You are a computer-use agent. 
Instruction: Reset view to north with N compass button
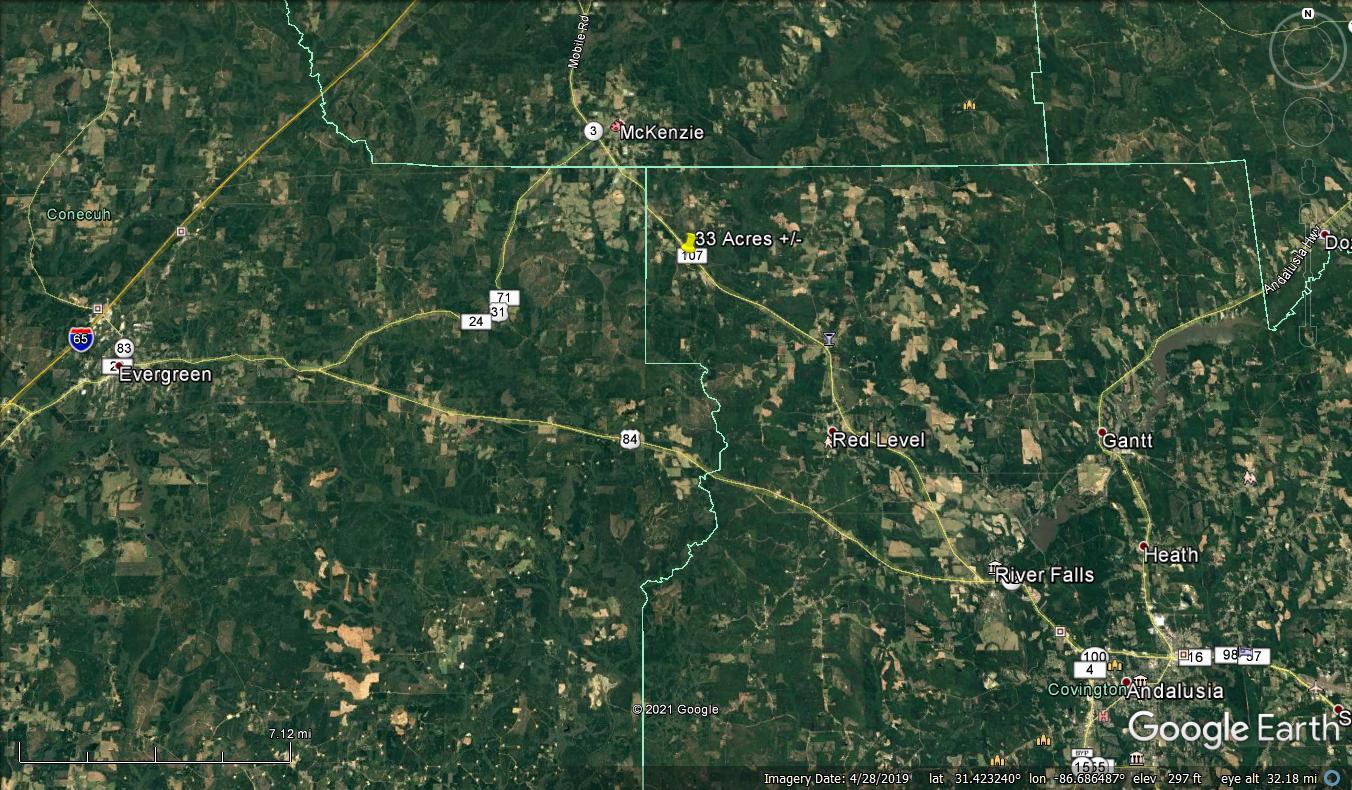click(1308, 14)
